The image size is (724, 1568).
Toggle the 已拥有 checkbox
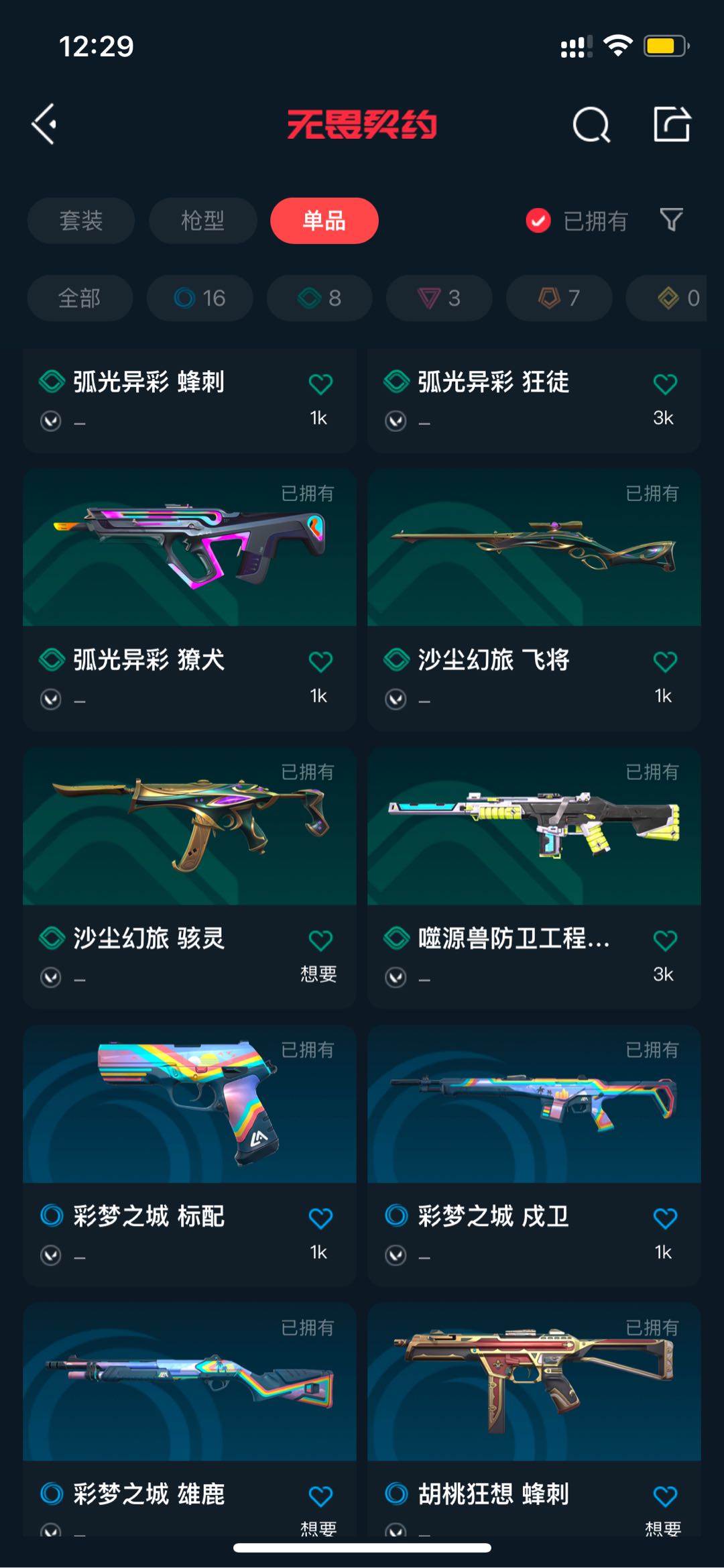pos(538,221)
